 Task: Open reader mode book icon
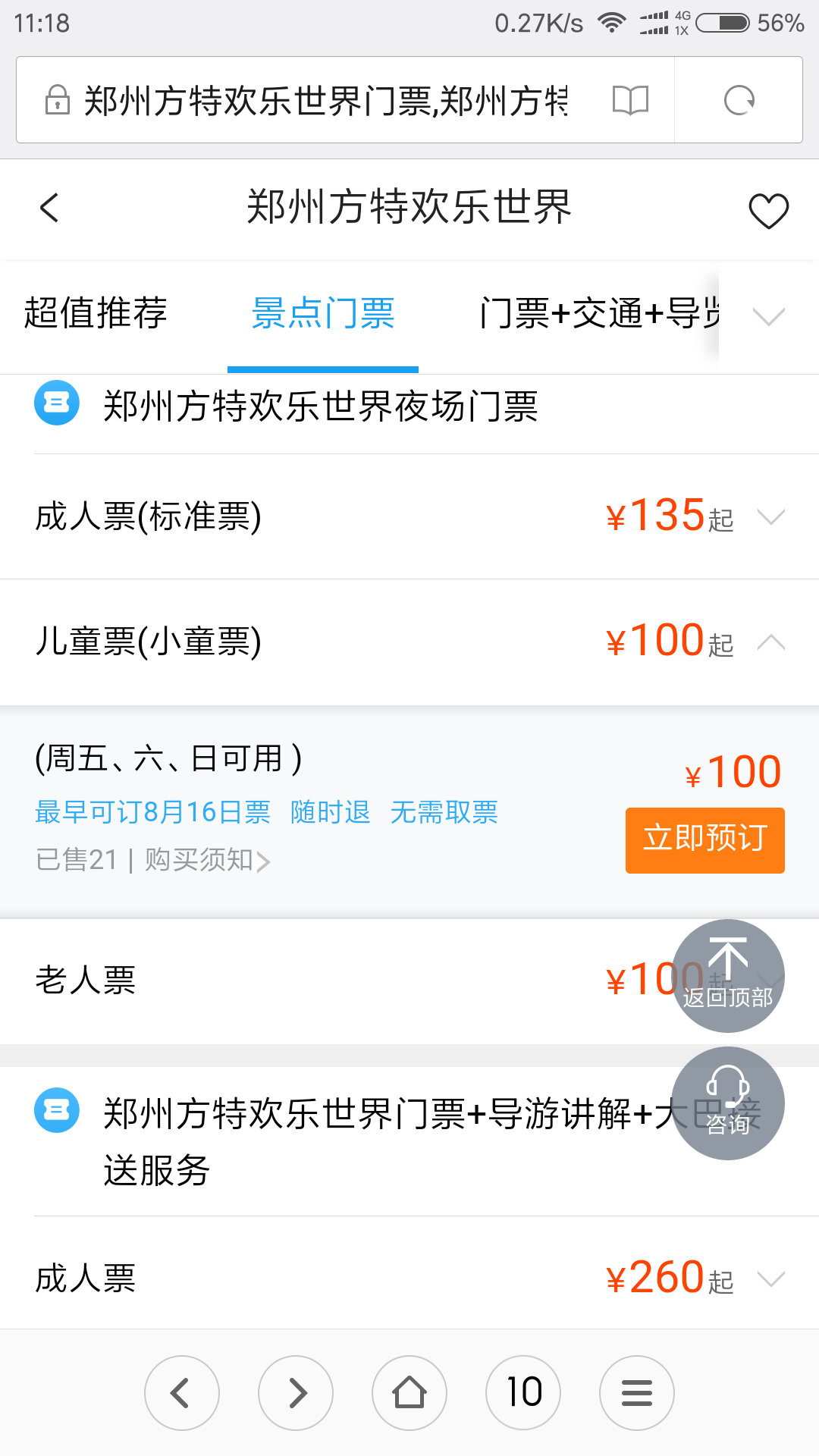click(630, 100)
